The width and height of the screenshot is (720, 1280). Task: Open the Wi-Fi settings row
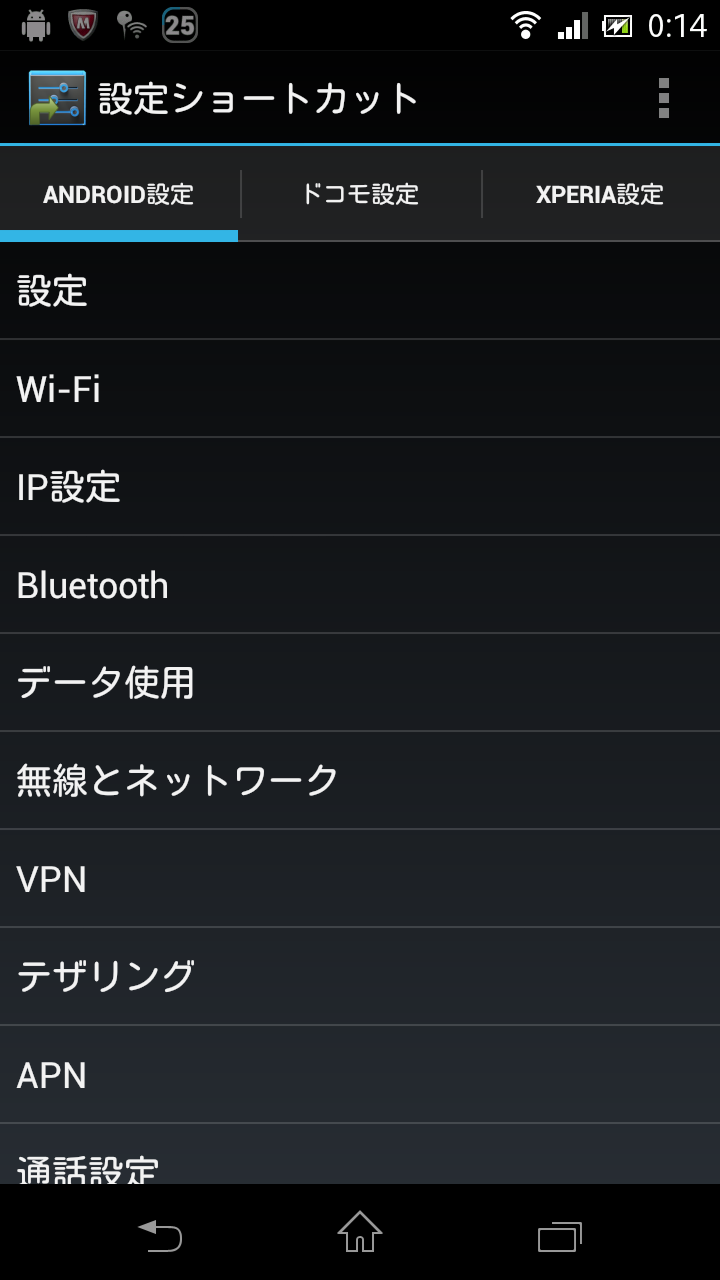pos(360,389)
